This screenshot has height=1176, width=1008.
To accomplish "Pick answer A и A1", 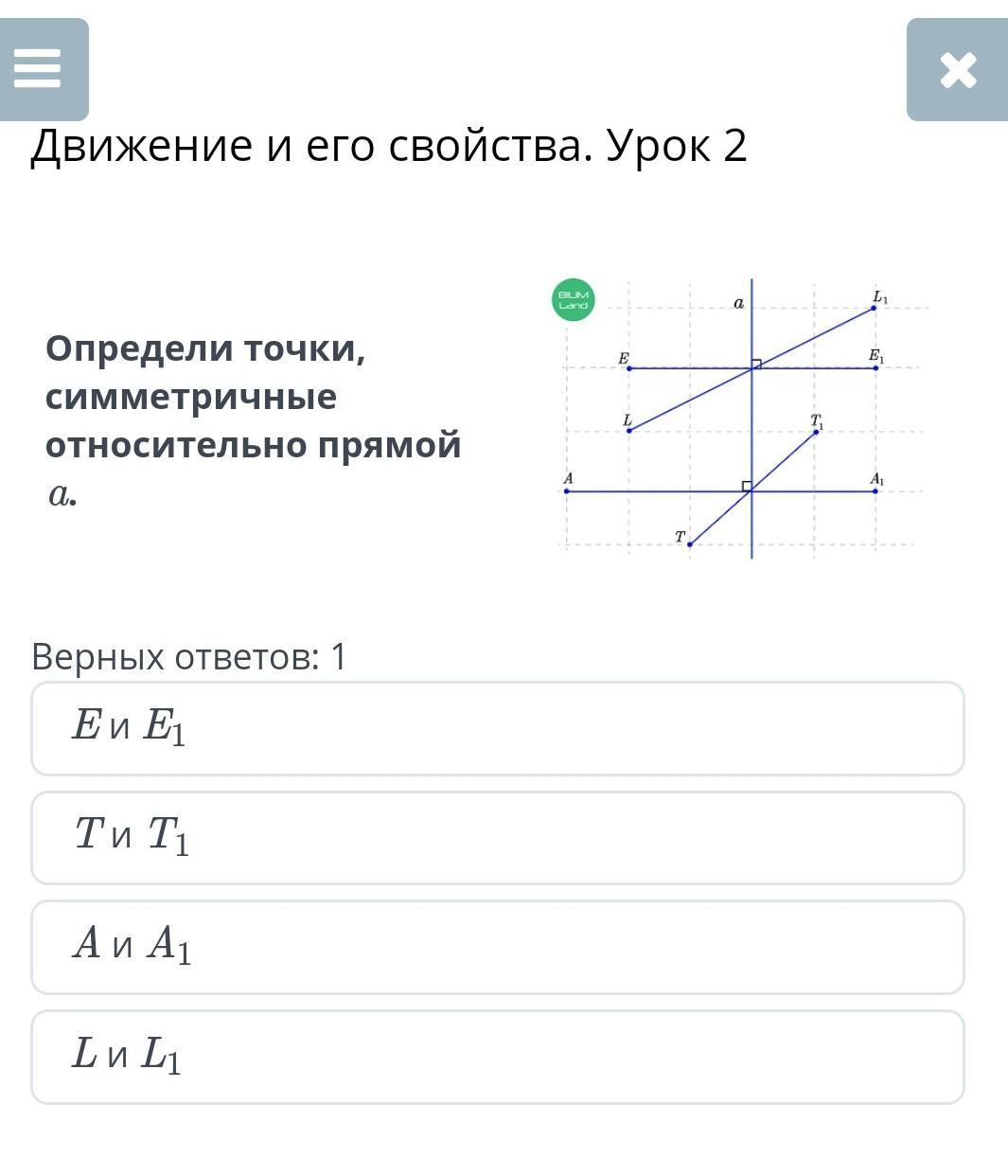I will point(498,947).
